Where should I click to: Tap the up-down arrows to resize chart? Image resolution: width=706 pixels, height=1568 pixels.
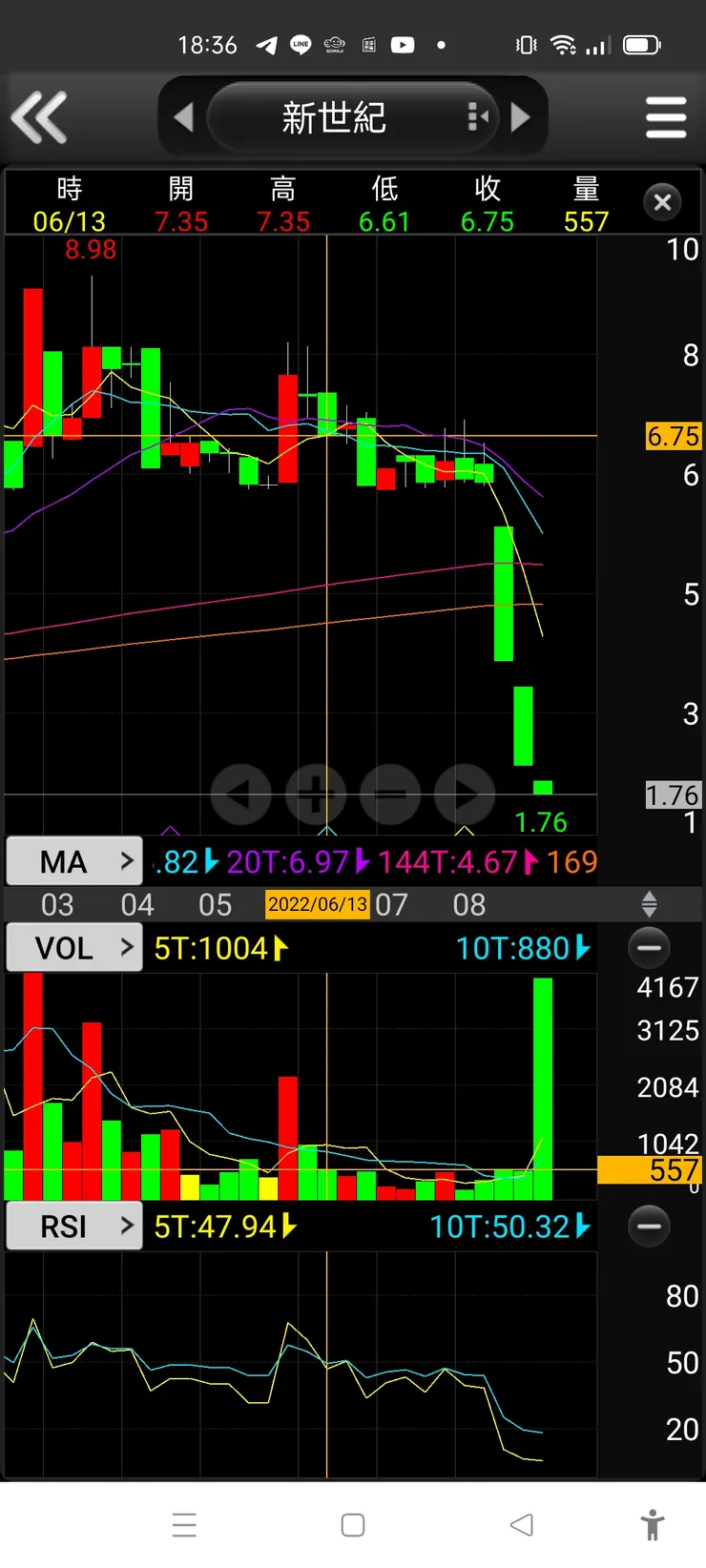point(649,903)
